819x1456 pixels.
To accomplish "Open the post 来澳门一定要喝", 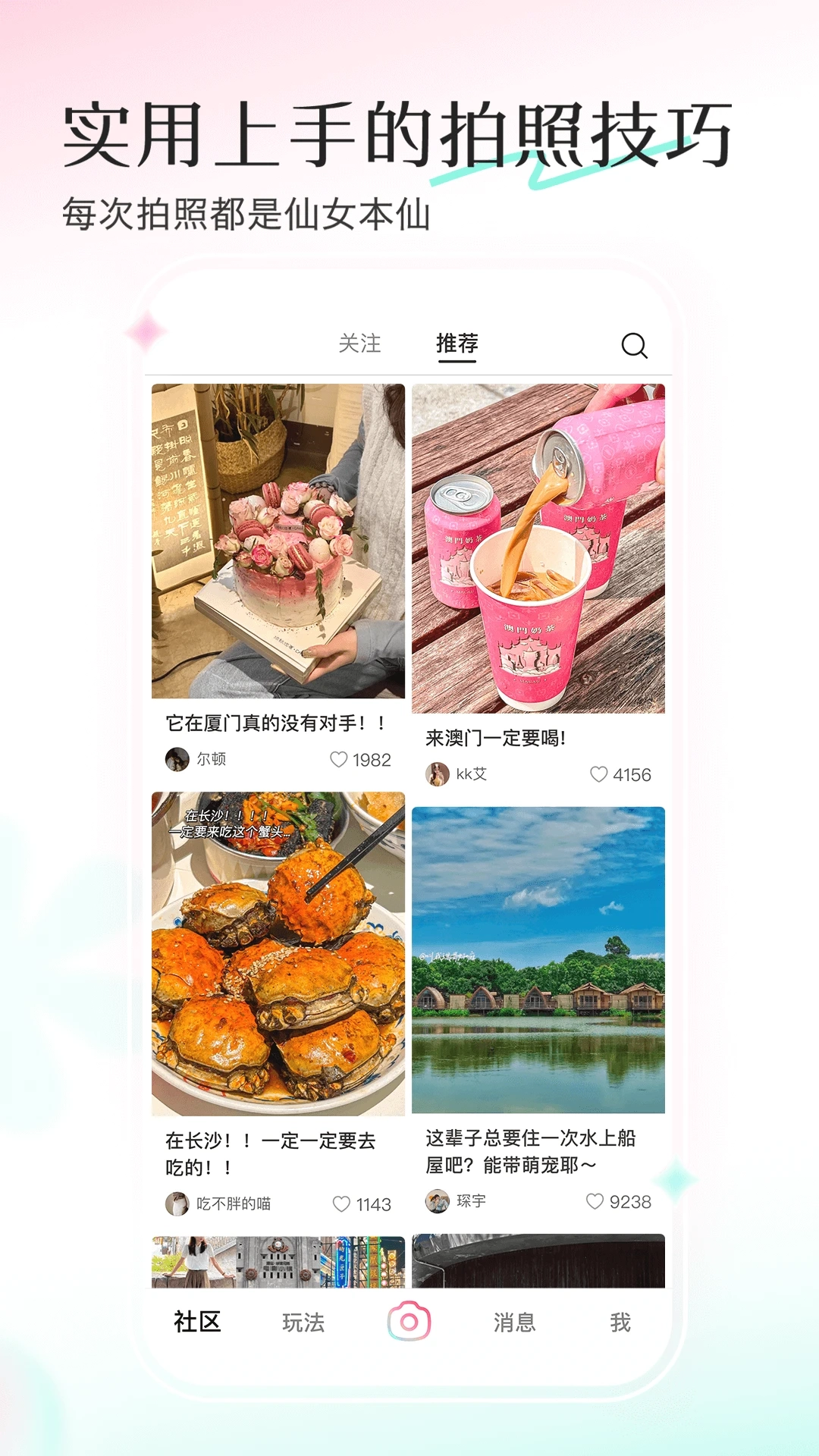I will tap(493, 738).
